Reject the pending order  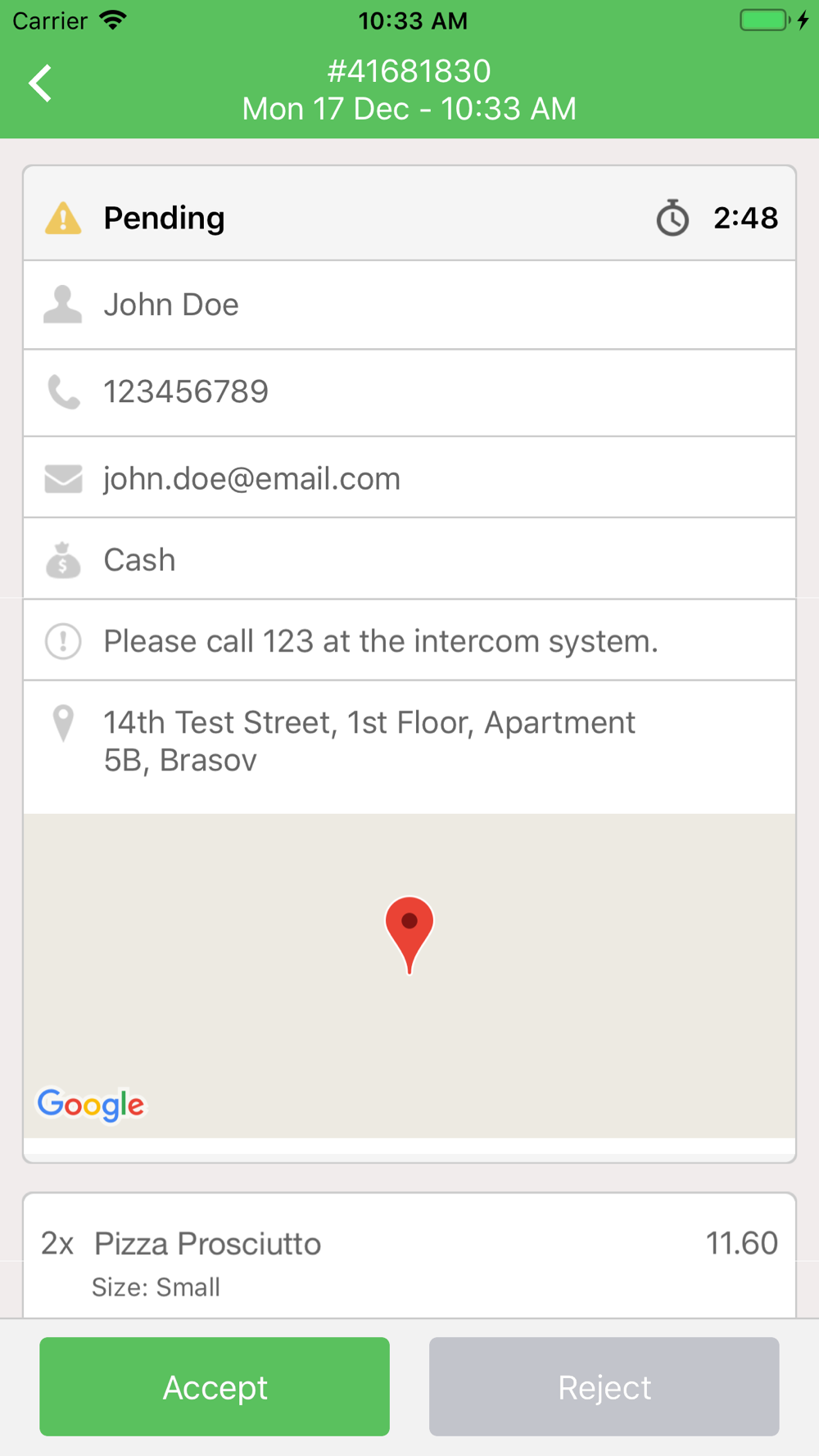(x=604, y=1386)
